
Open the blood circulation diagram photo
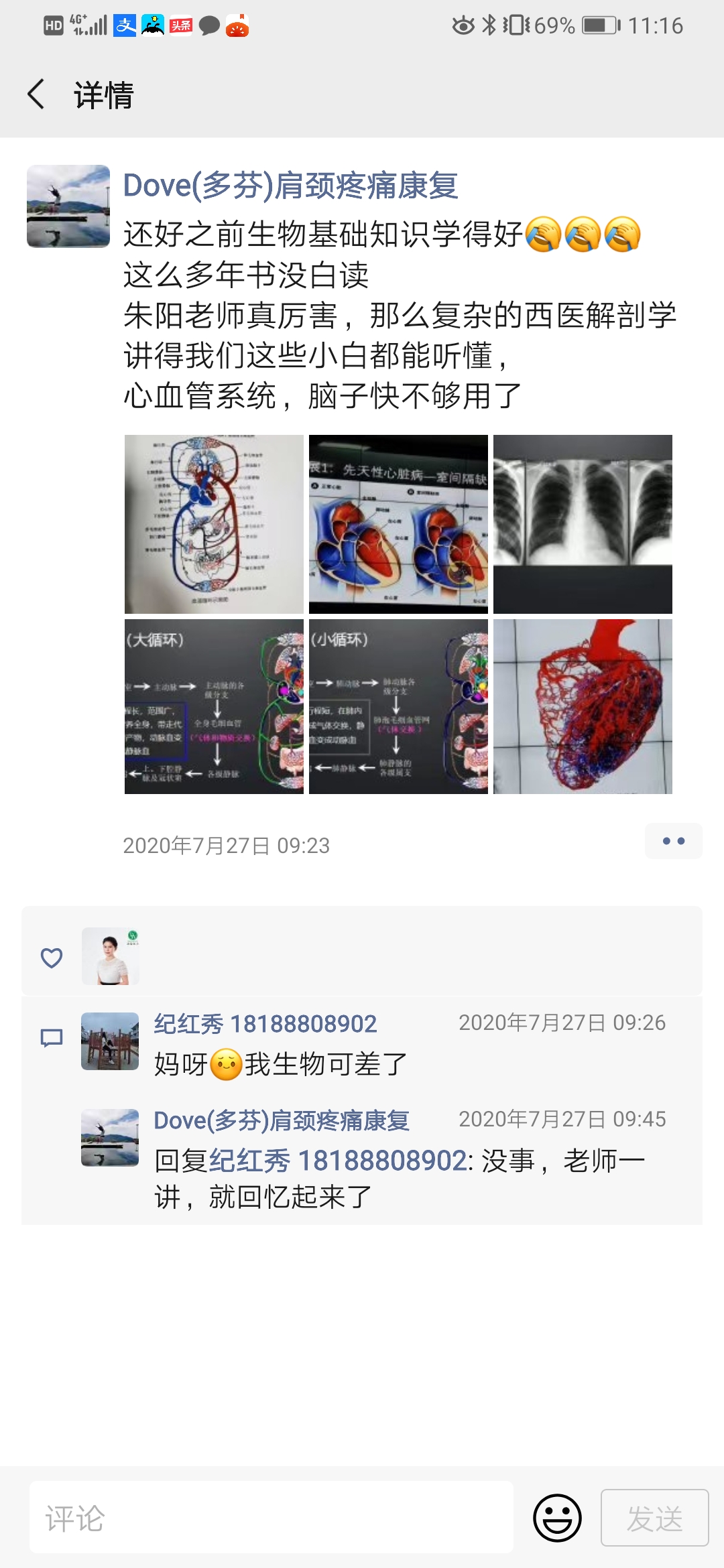click(214, 524)
